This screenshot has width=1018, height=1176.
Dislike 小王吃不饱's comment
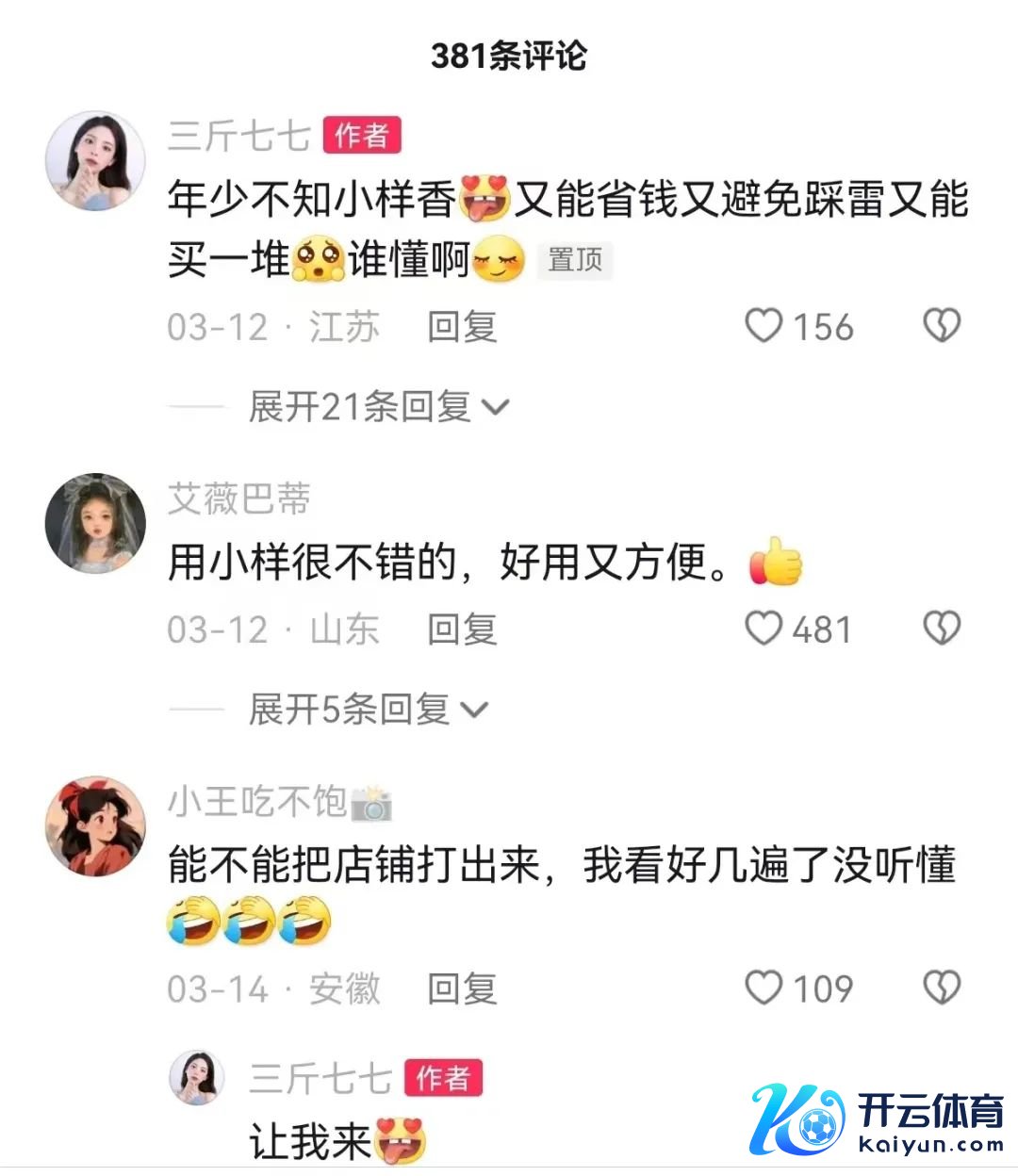941,988
